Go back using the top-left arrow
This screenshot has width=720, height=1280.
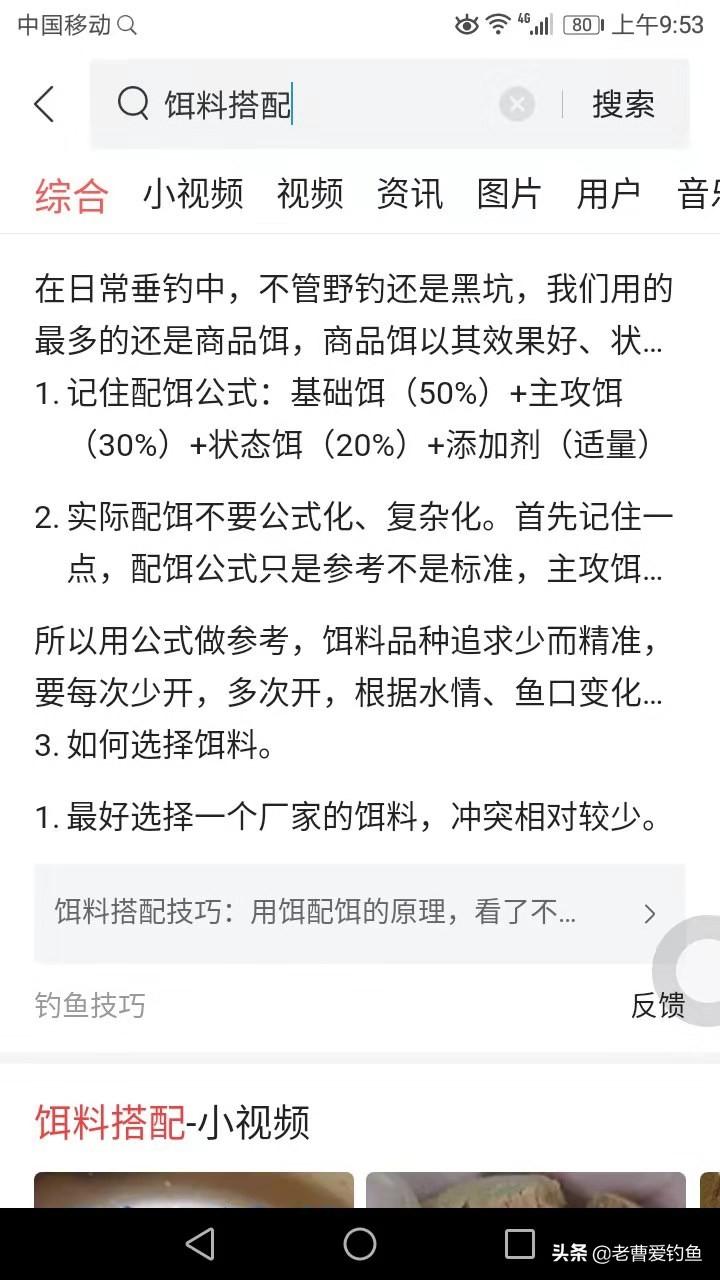[x=44, y=104]
